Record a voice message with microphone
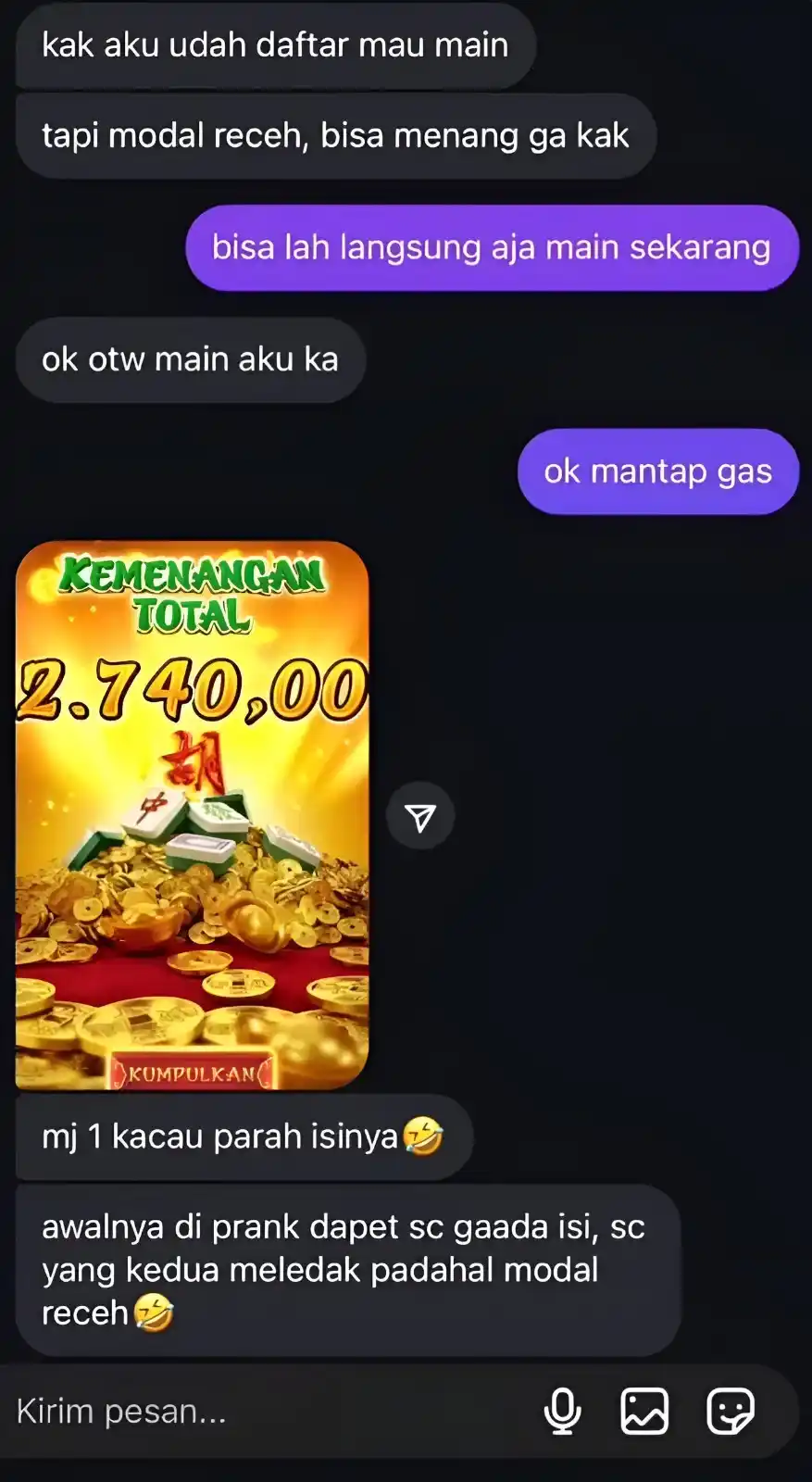The image size is (812, 1482). [x=562, y=1412]
